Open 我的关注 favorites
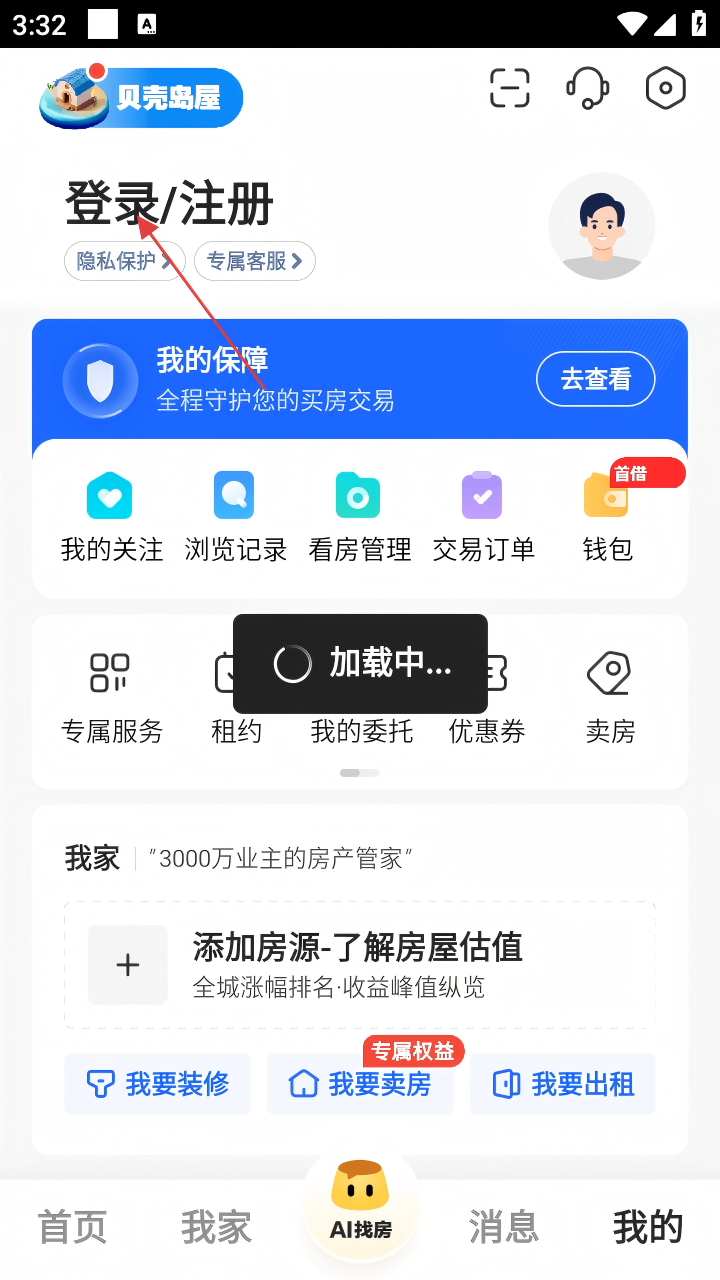720x1280 pixels. pyautogui.click(x=111, y=517)
